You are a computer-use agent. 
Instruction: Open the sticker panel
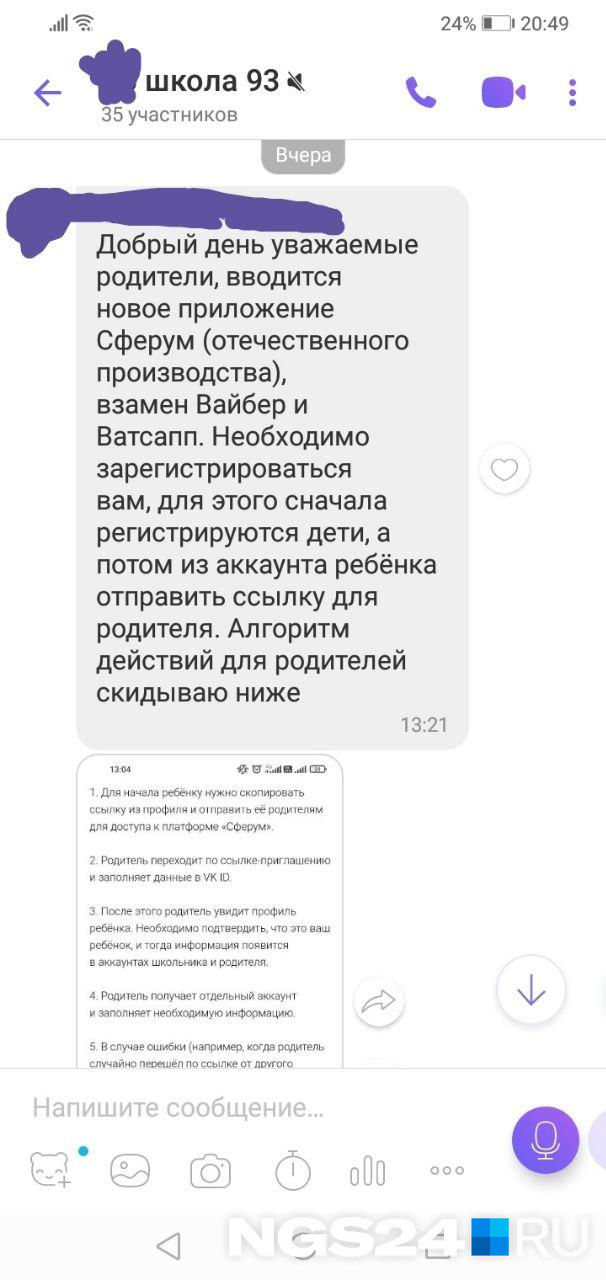(x=50, y=1169)
